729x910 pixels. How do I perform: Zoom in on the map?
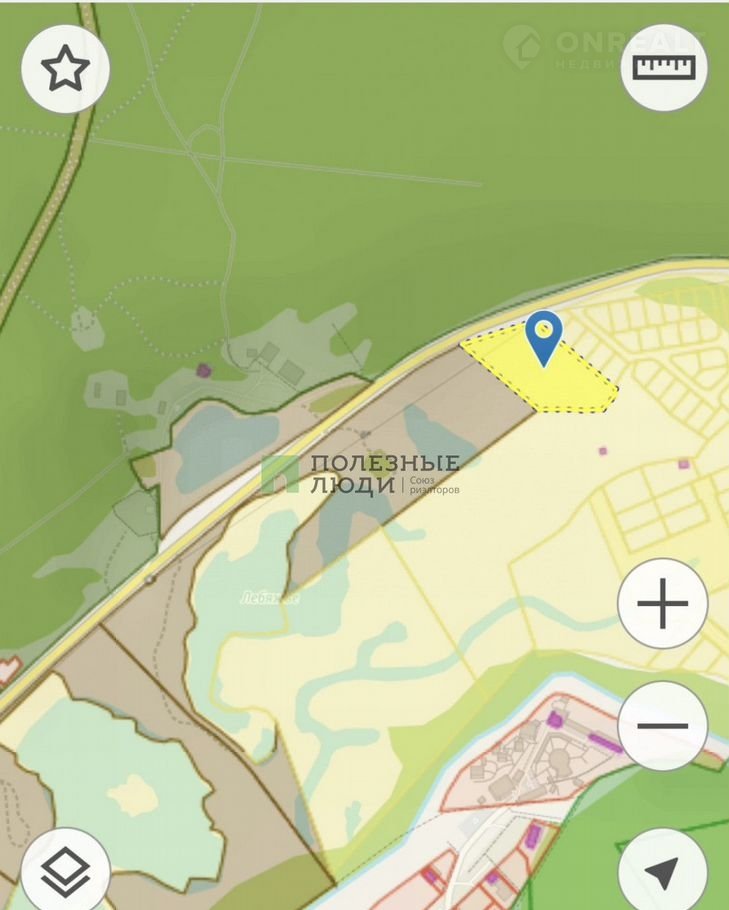coord(663,604)
